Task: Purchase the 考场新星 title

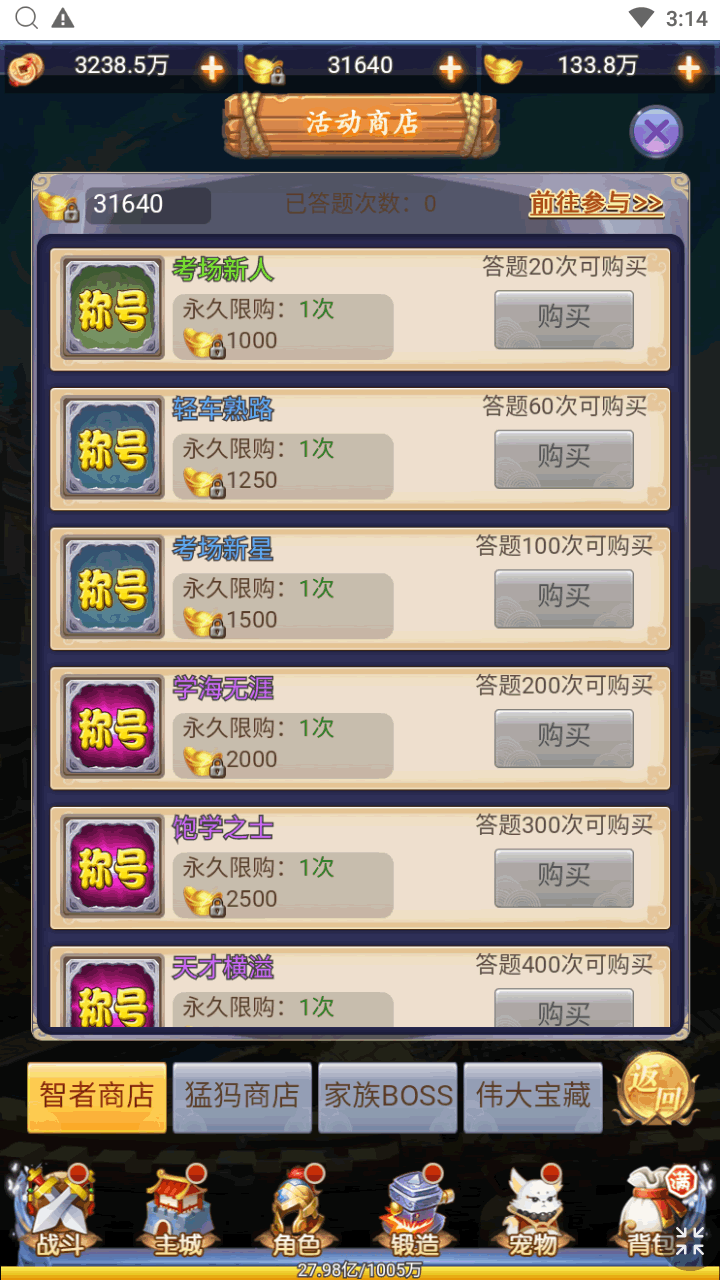Action: [x=564, y=598]
